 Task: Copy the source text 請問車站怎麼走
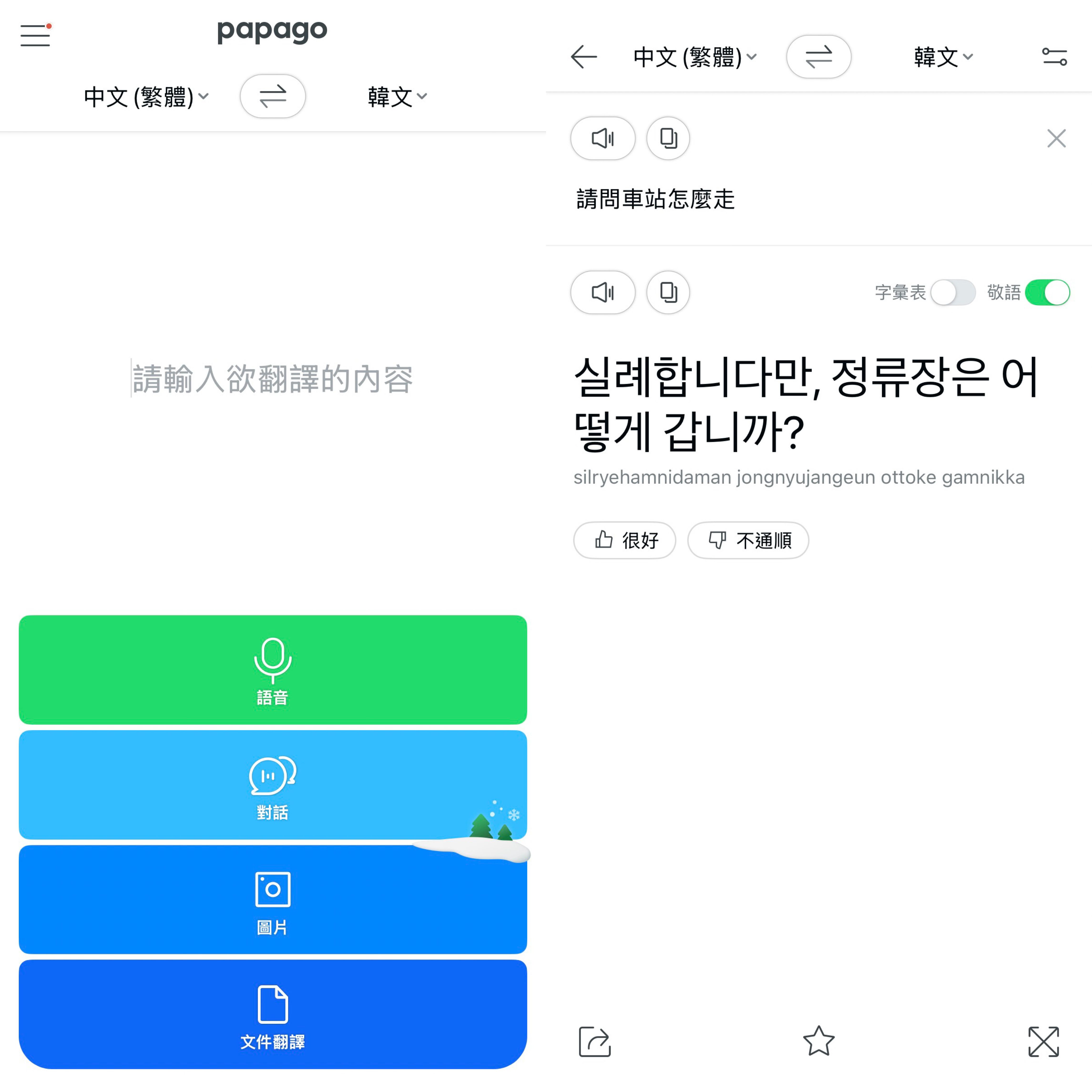click(668, 138)
